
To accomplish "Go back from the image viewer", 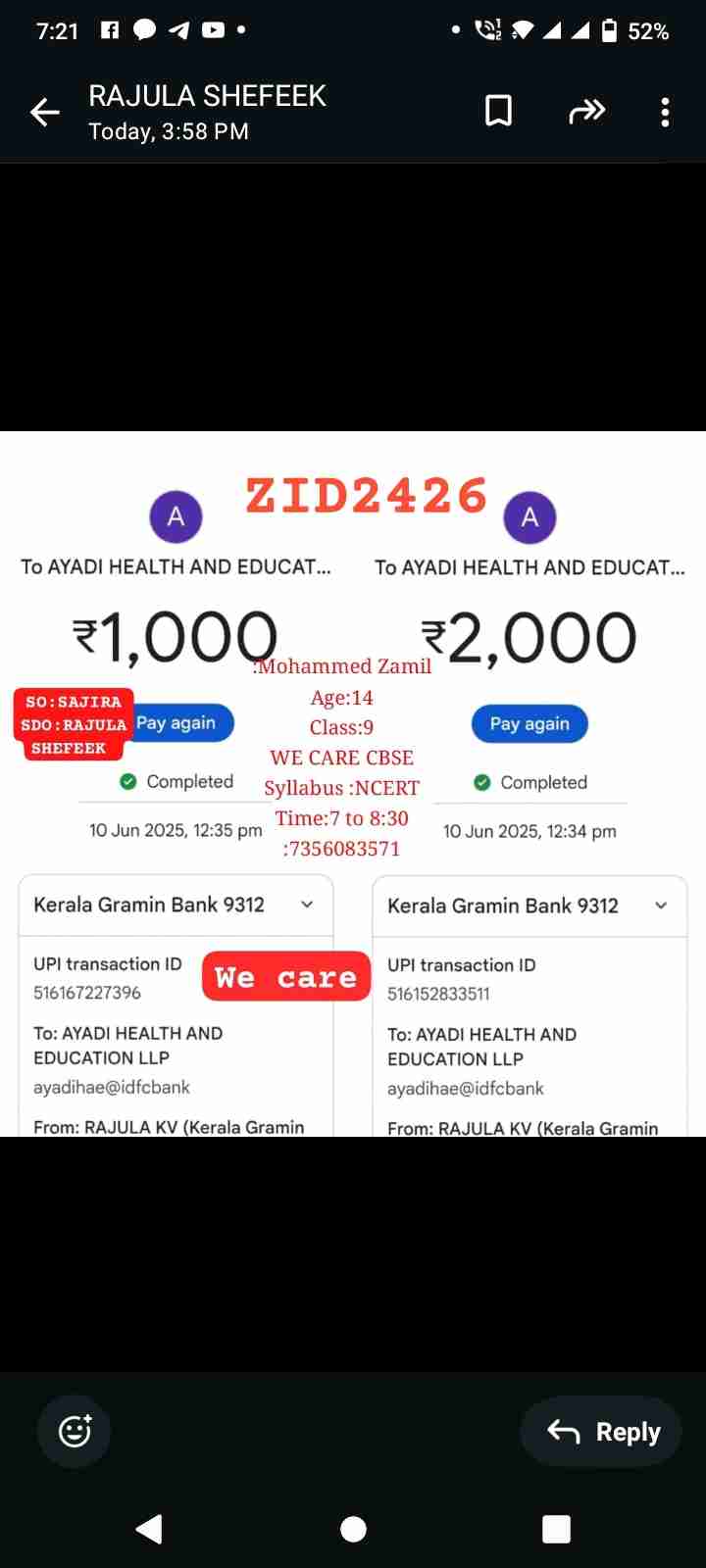I will 44,113.
